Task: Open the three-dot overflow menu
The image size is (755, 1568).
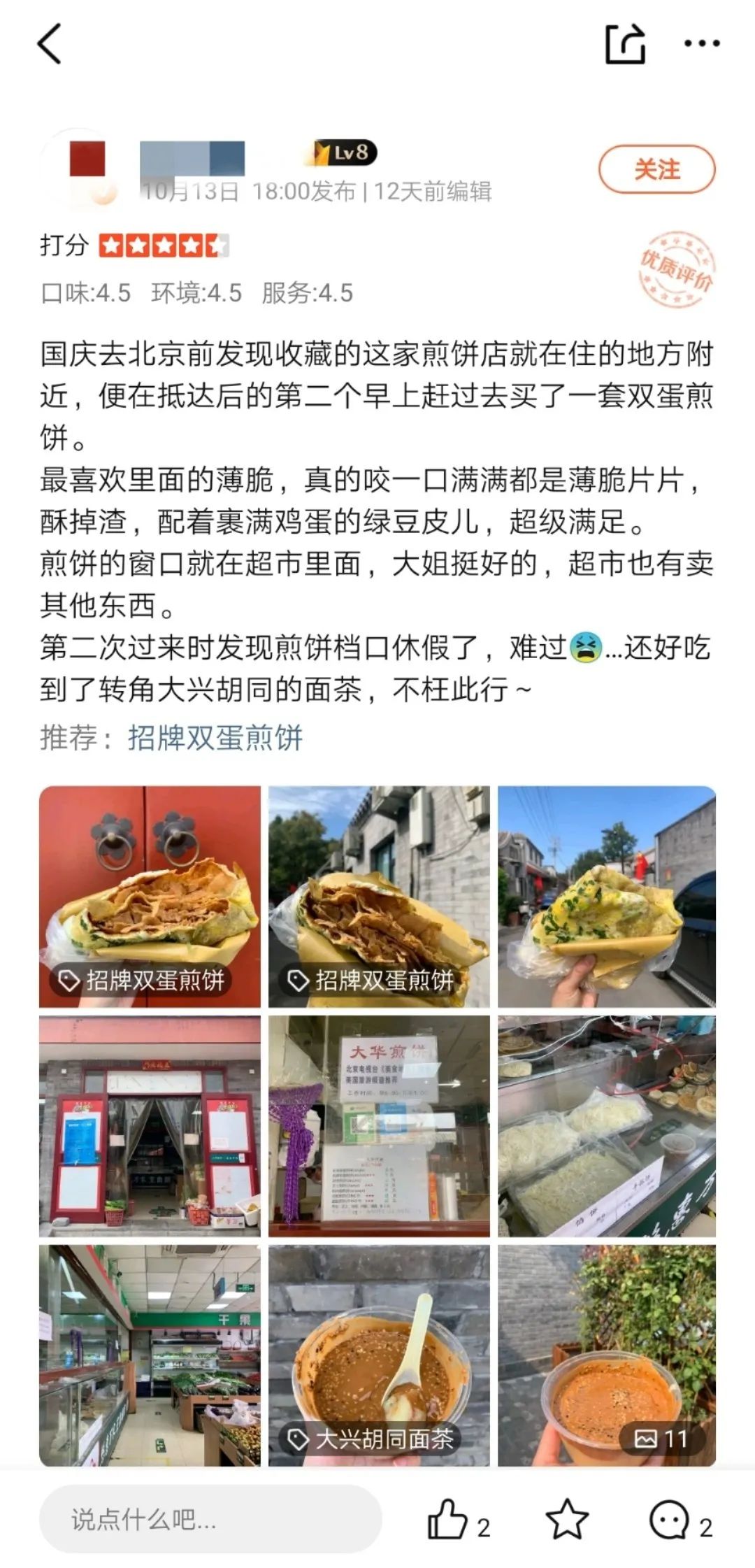Action: pos(701,44)
